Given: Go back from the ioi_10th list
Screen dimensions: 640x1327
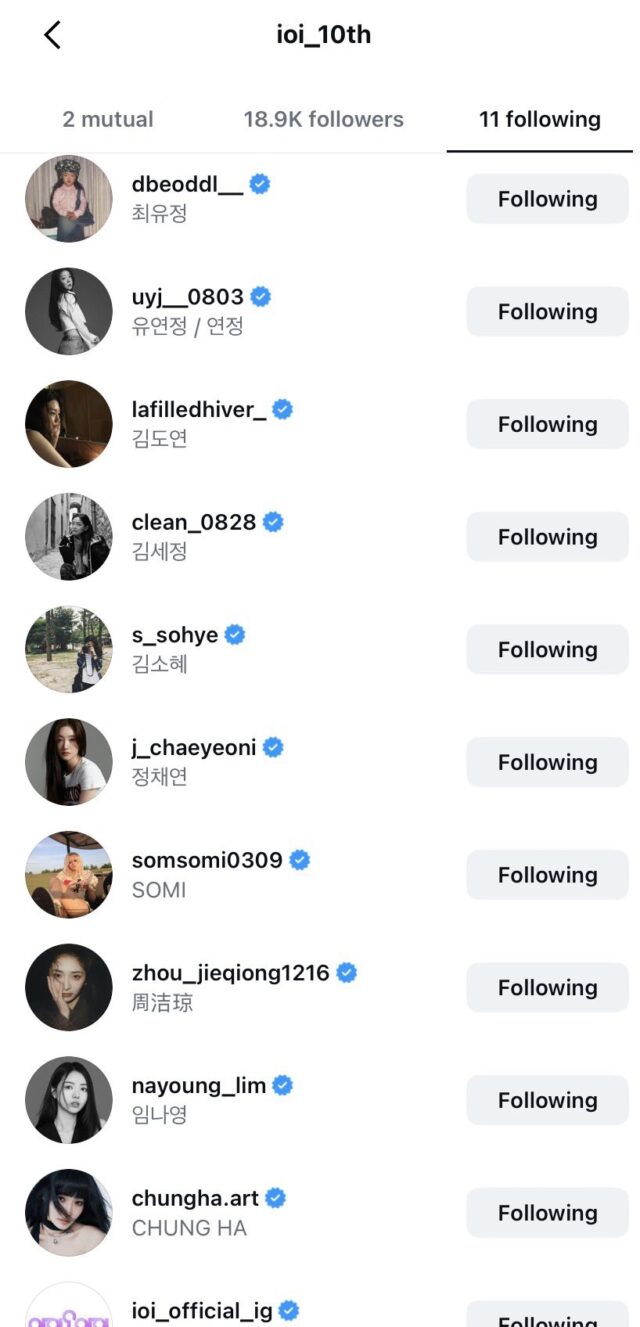Looking at the screenshot, I should pyautogui.click(x=52, y=35).
